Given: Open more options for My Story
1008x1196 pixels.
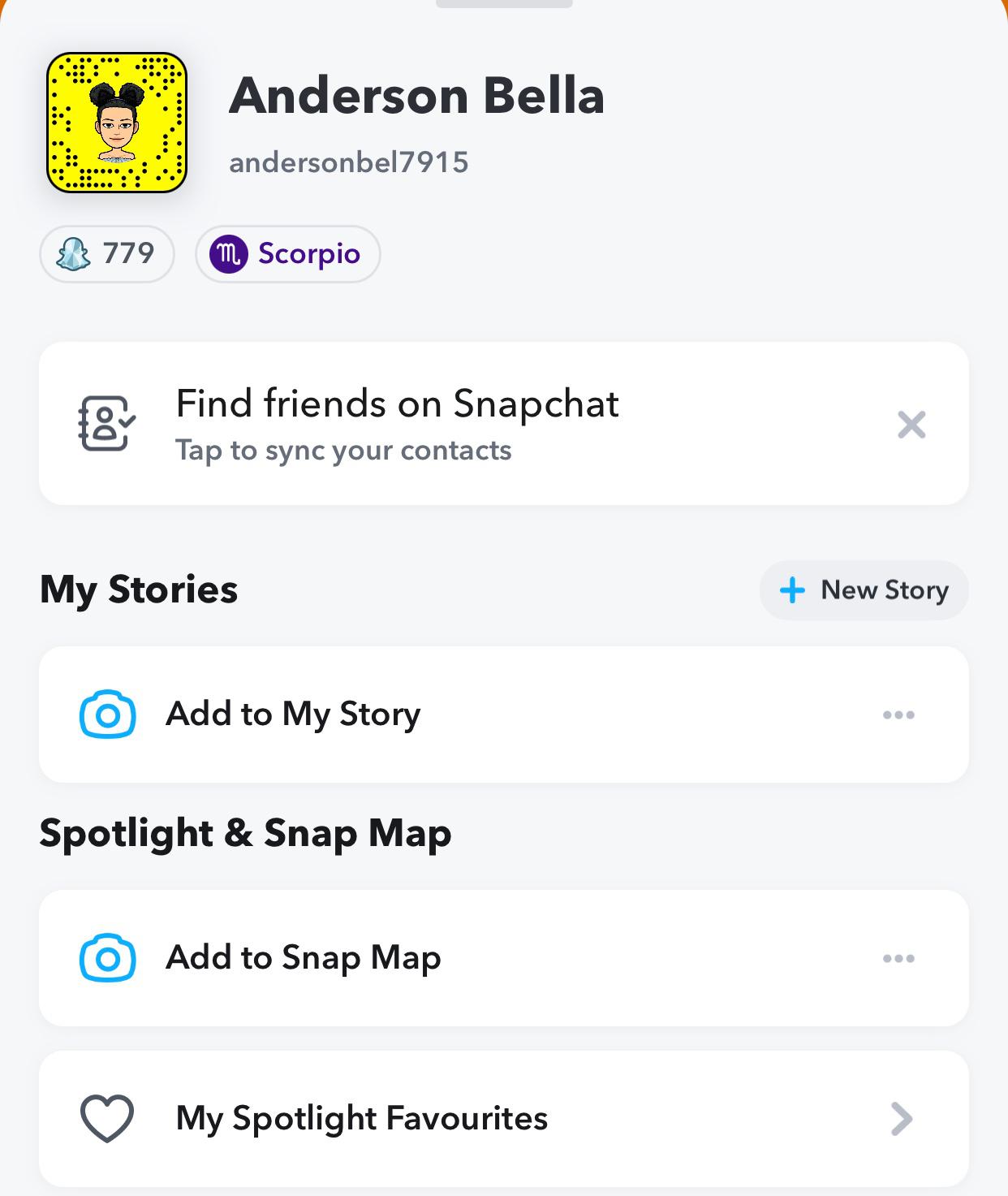Looking at the screenshot, I should 898,715.
